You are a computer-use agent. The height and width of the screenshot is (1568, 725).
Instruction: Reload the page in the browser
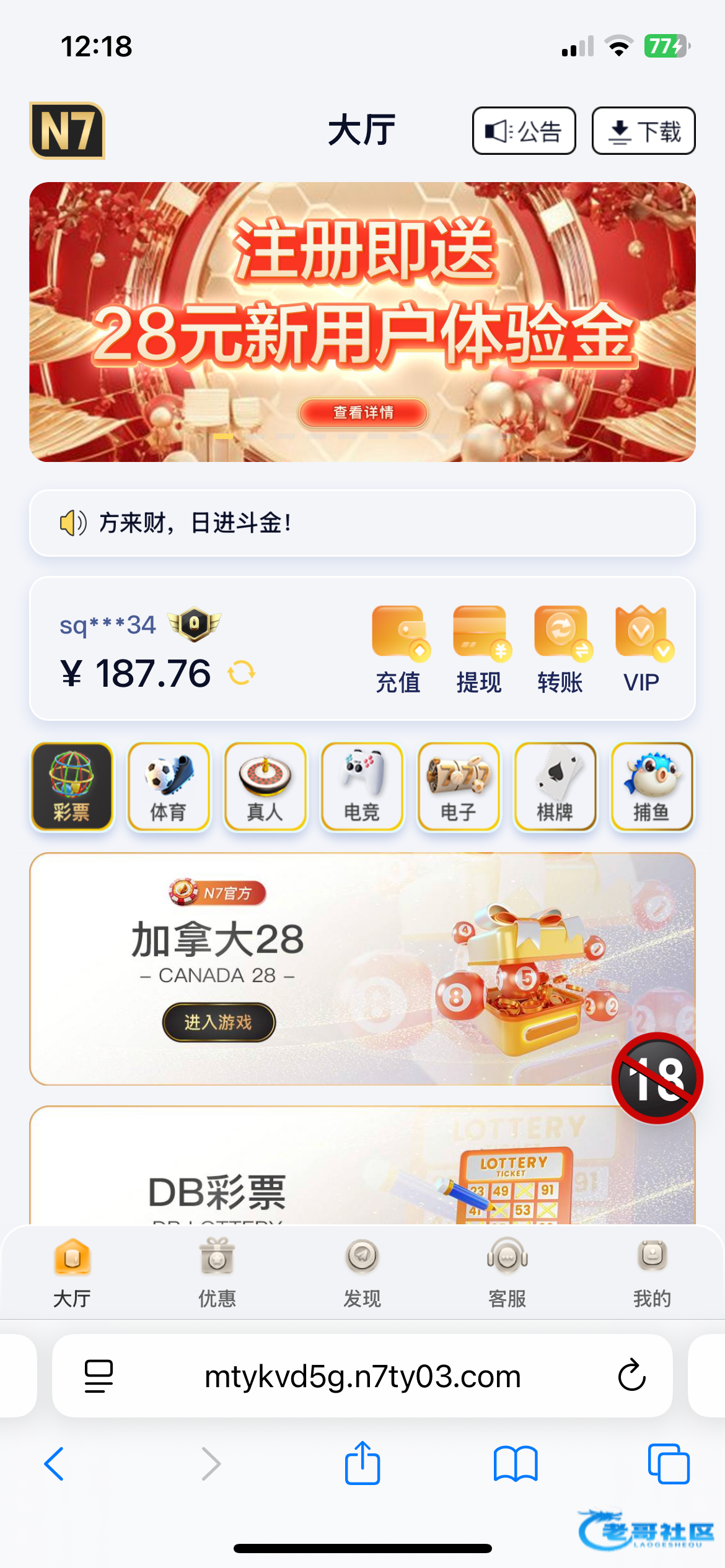[x=631, y=1376]
